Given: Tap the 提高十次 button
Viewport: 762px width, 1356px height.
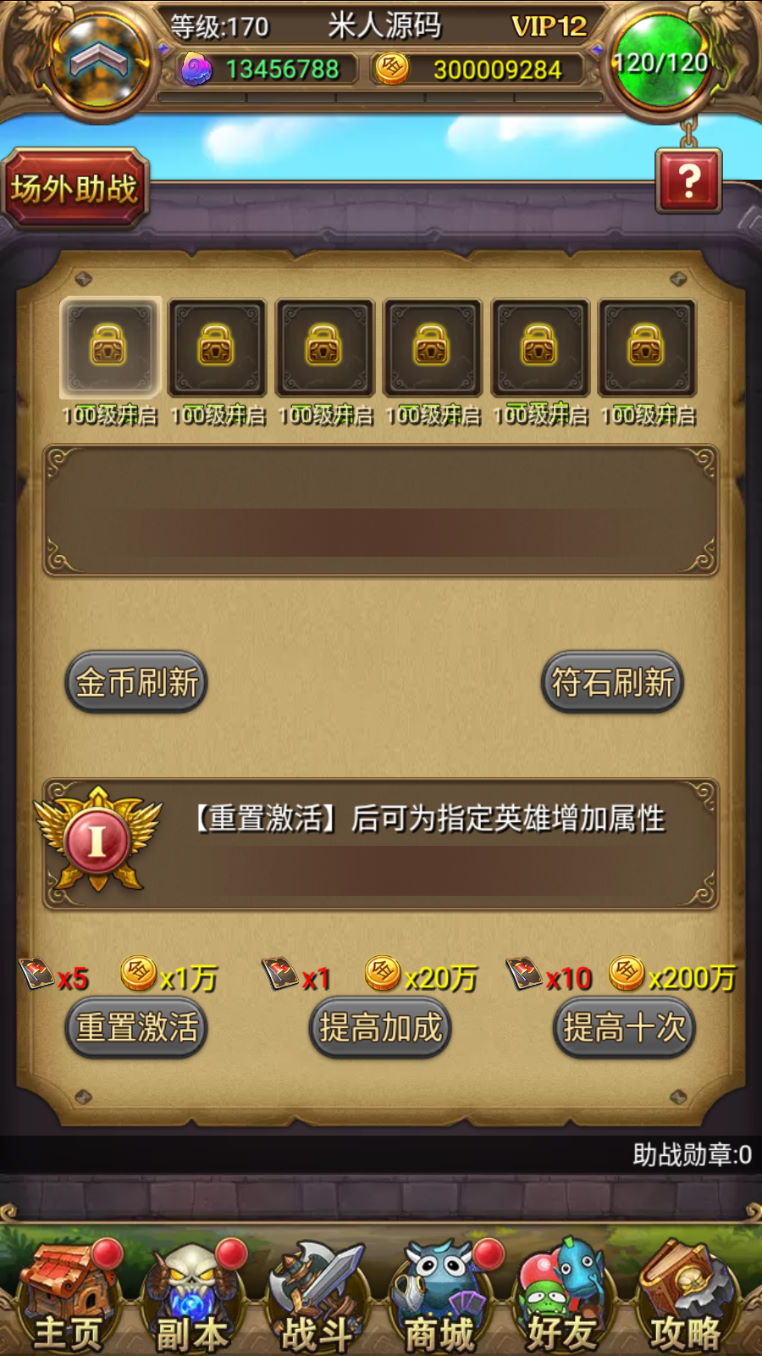Looking at the screenshot, I should 624,1027.
